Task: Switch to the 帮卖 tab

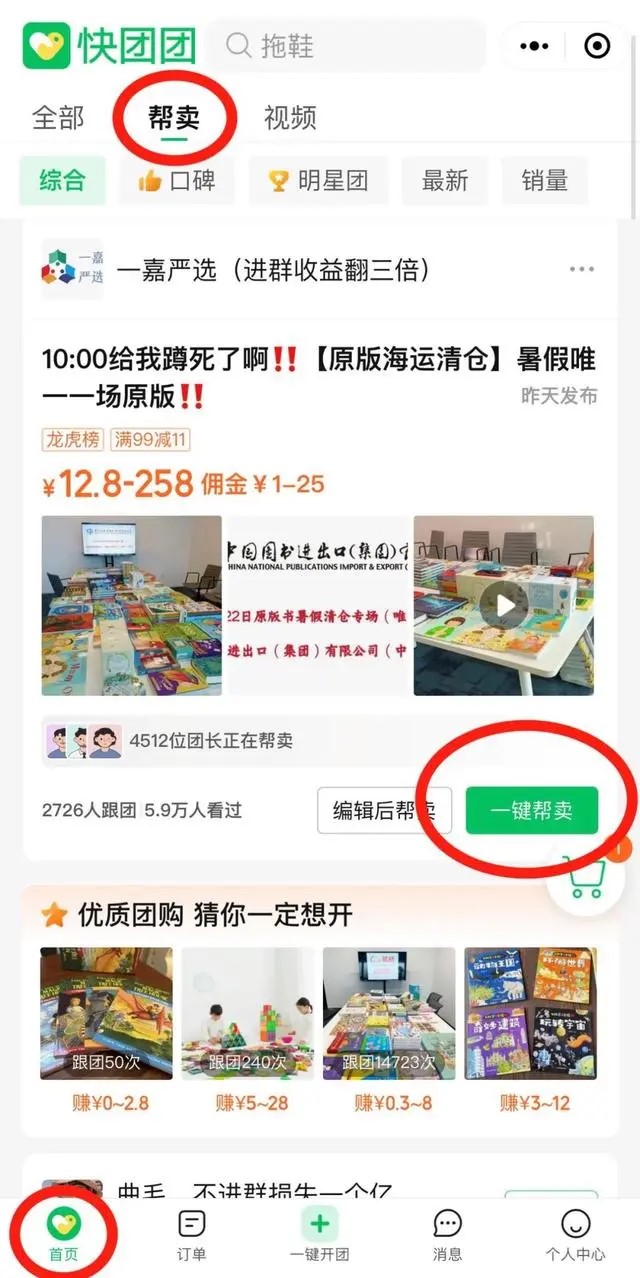Action: pos(174,118)
